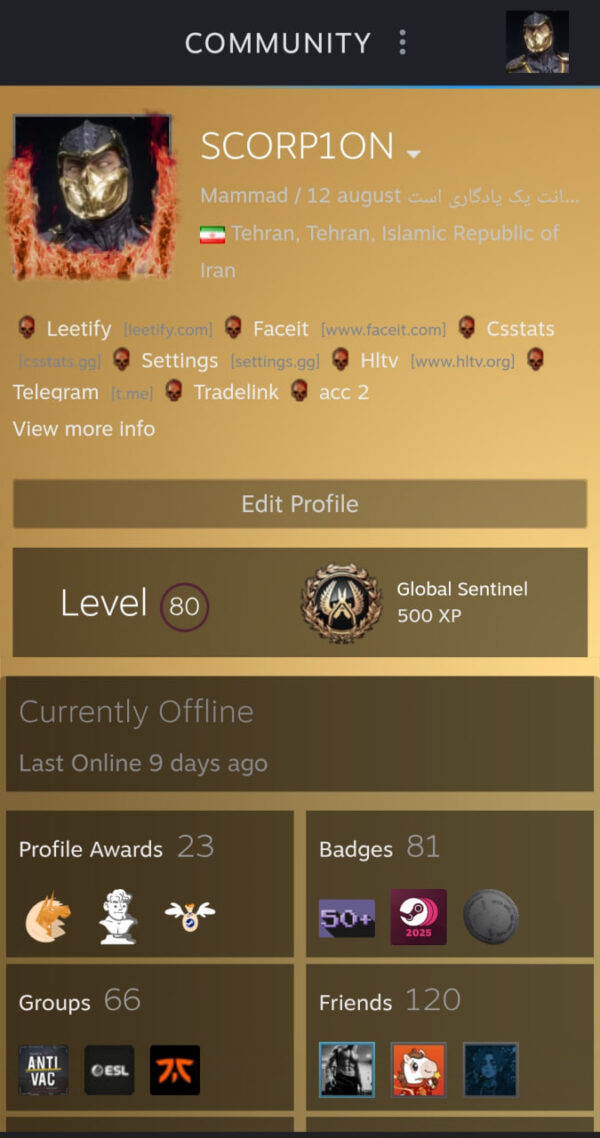Open the three-dot overflow menu beside COMMUNITY

tap(402, 42)
